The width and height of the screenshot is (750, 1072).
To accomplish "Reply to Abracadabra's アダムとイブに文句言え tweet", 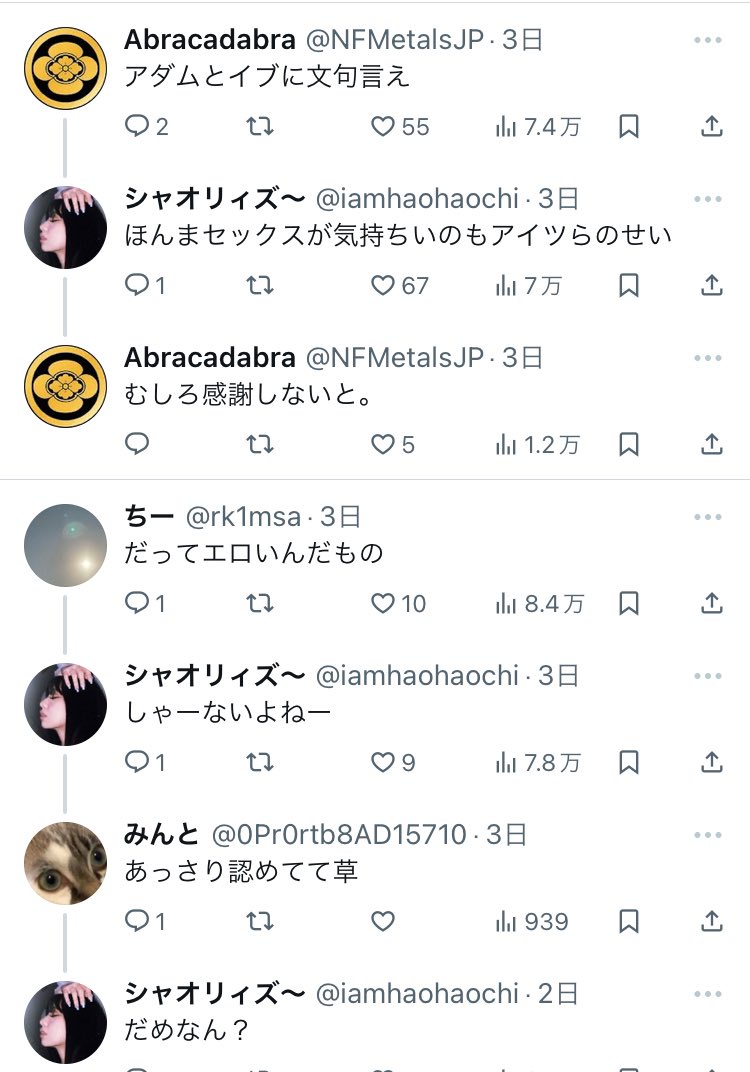I will pyautogui.click(x=137, y=127).
